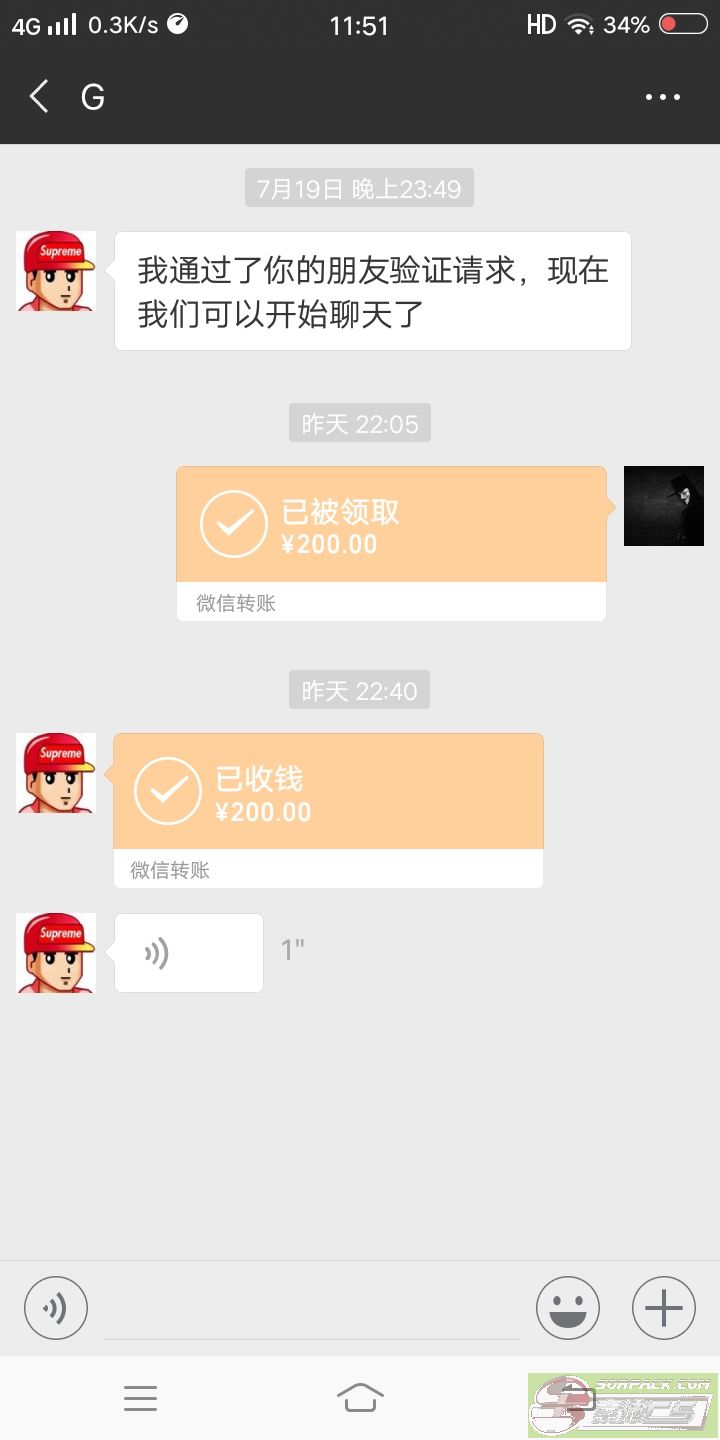Viewport: 720px width, 1440px height.
Task: Open the three-dot chat options menu
Action: [662, 97]
